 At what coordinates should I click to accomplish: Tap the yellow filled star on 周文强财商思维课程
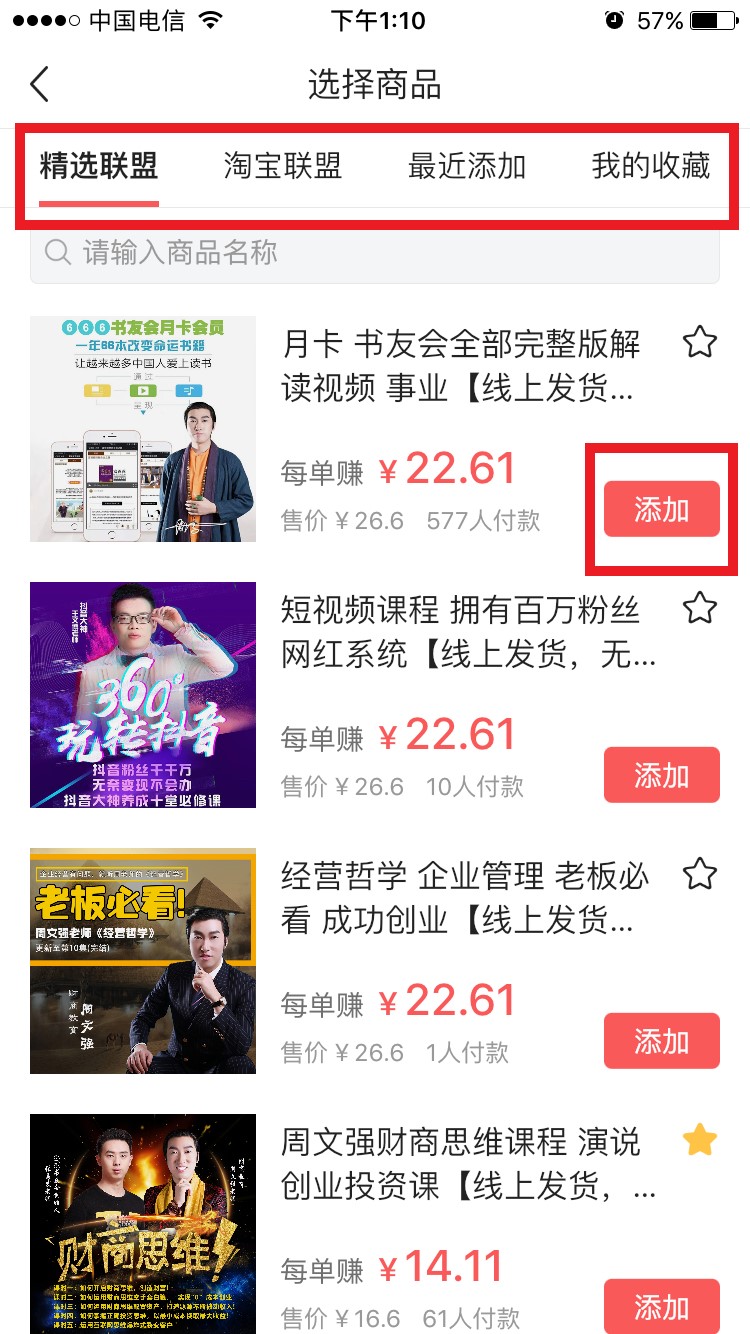tap(700, 1139)
